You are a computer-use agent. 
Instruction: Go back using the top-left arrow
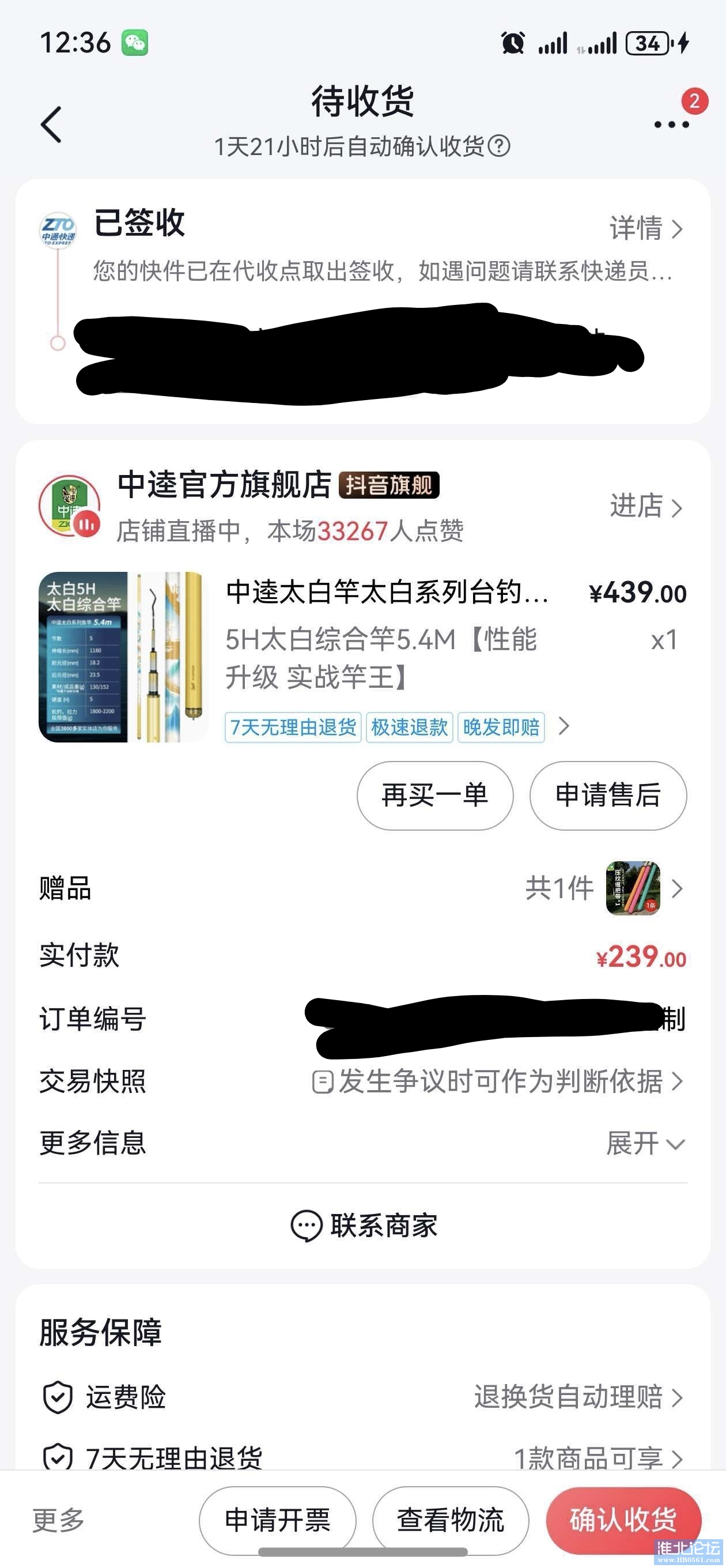(x=51, y=124)
